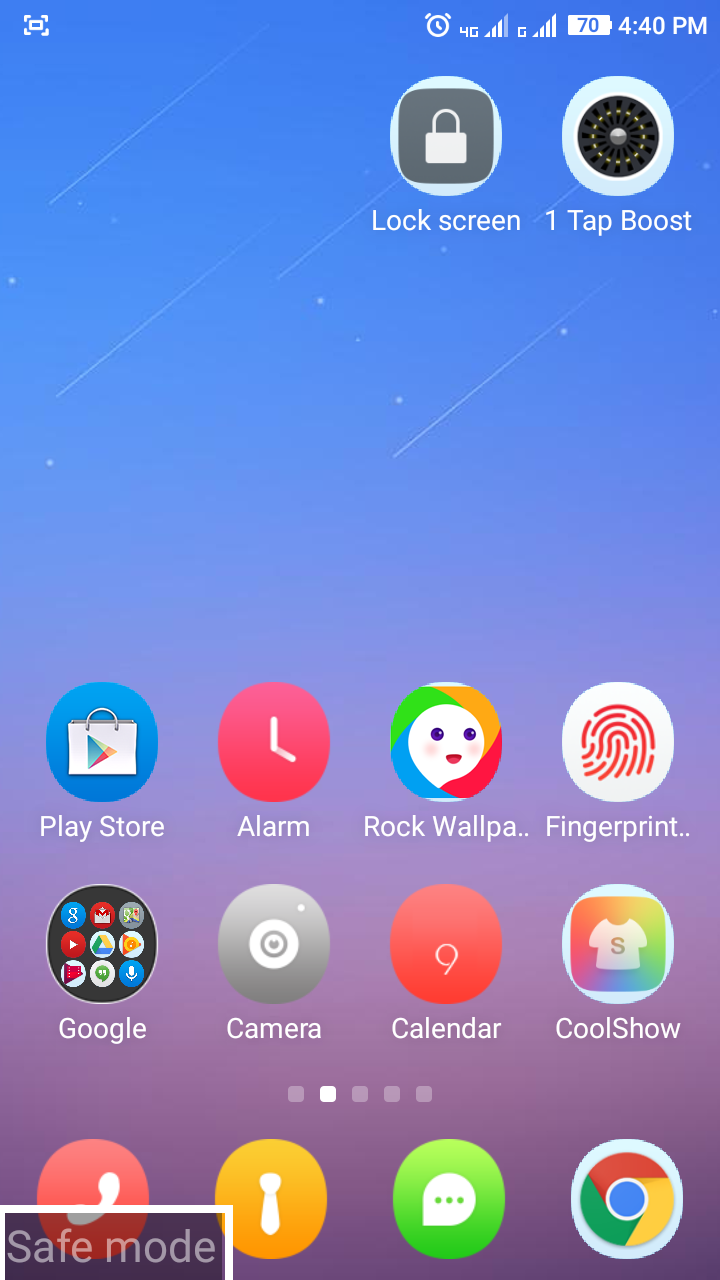Open the Alarm app

pos(274,742)
